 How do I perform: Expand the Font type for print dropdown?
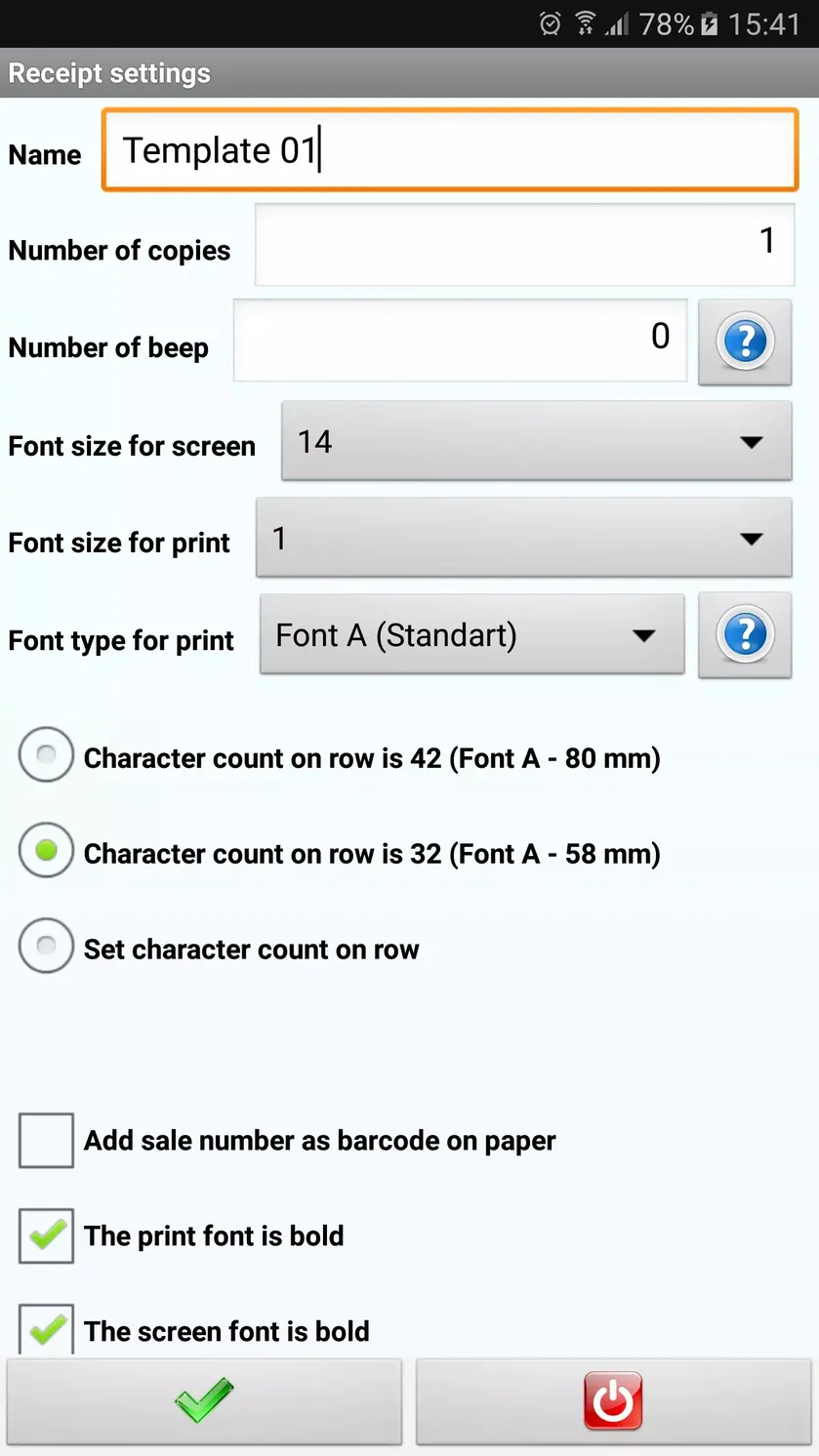click(x=471, y=635)
